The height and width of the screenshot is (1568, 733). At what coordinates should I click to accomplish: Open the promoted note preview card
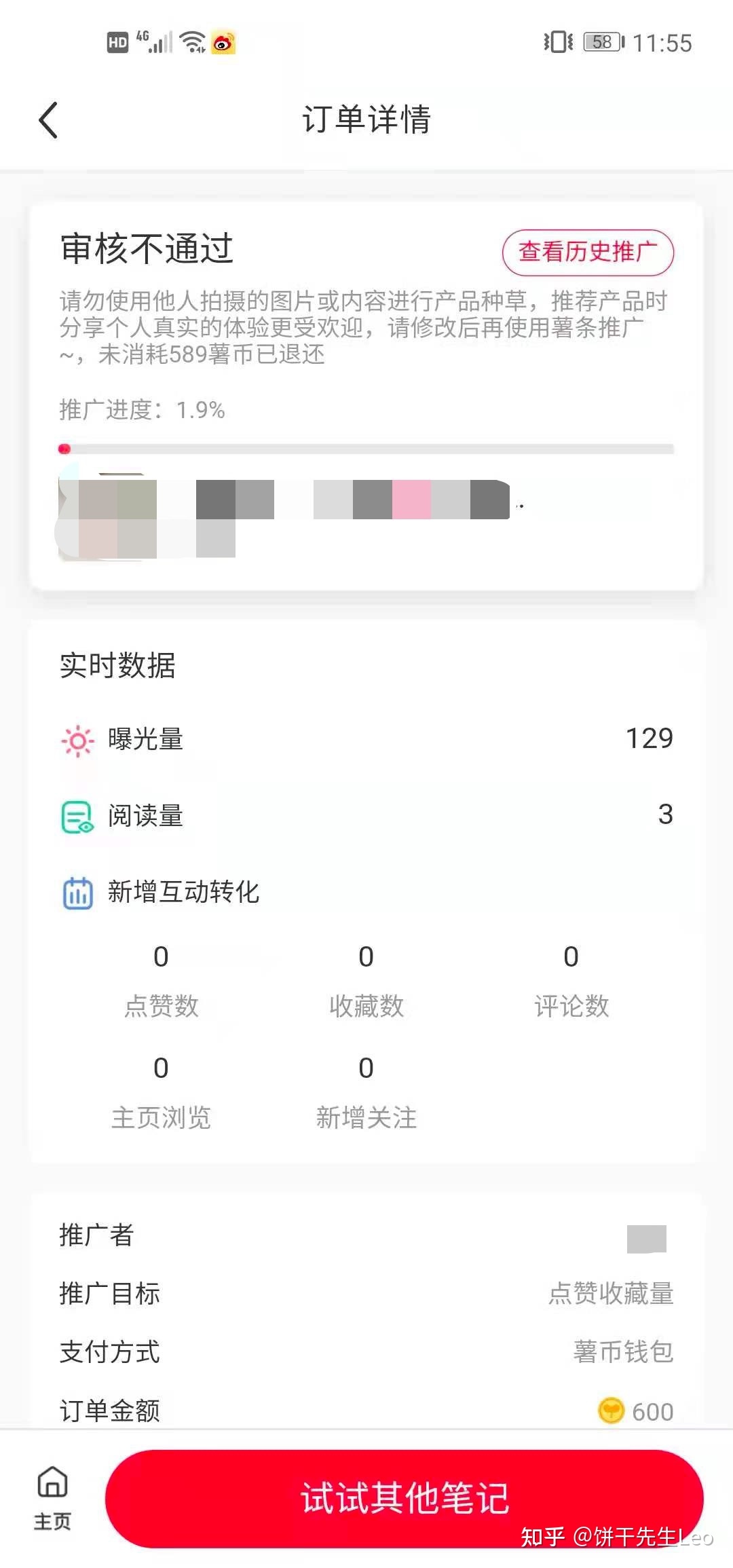(285, 517)
